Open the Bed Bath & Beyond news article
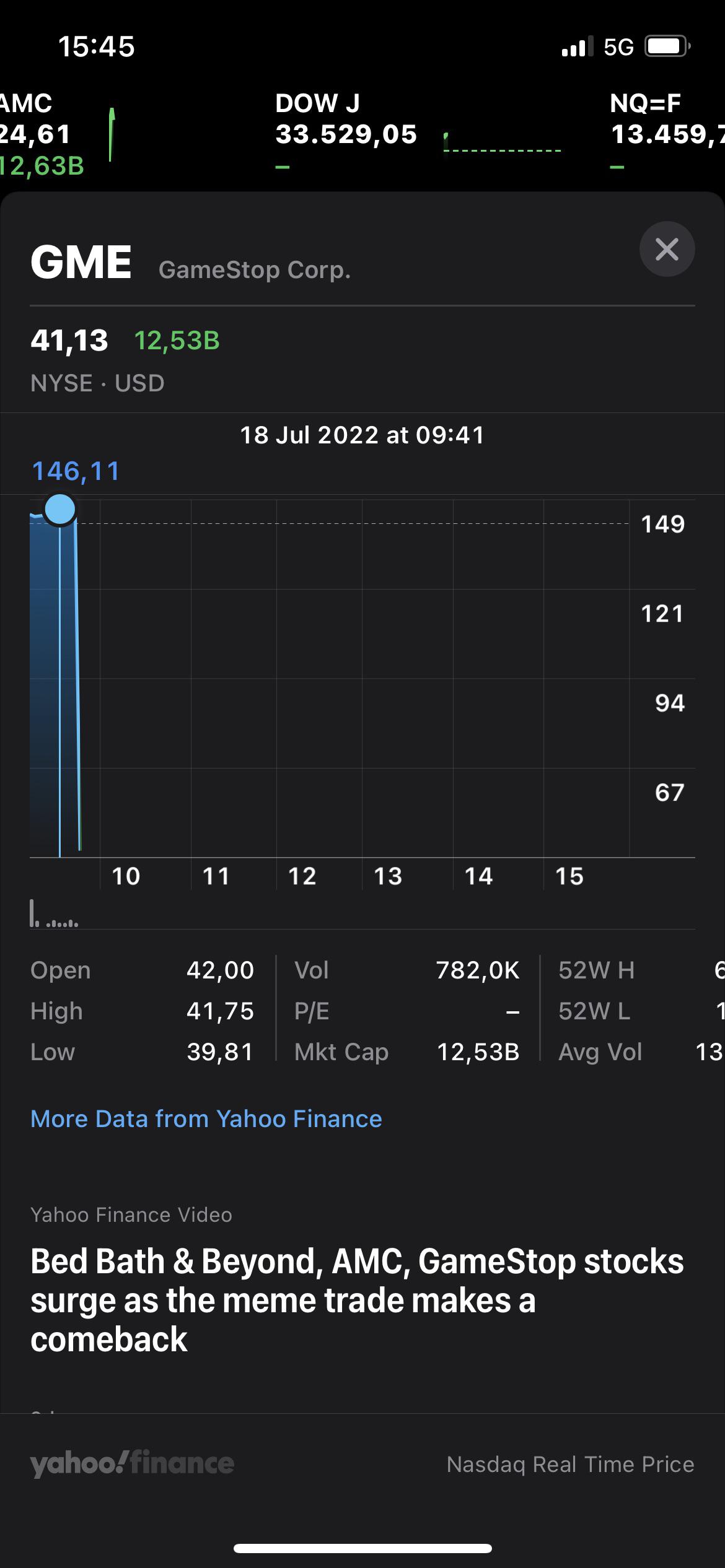The image size is (725, 1568). (356, 1300)
